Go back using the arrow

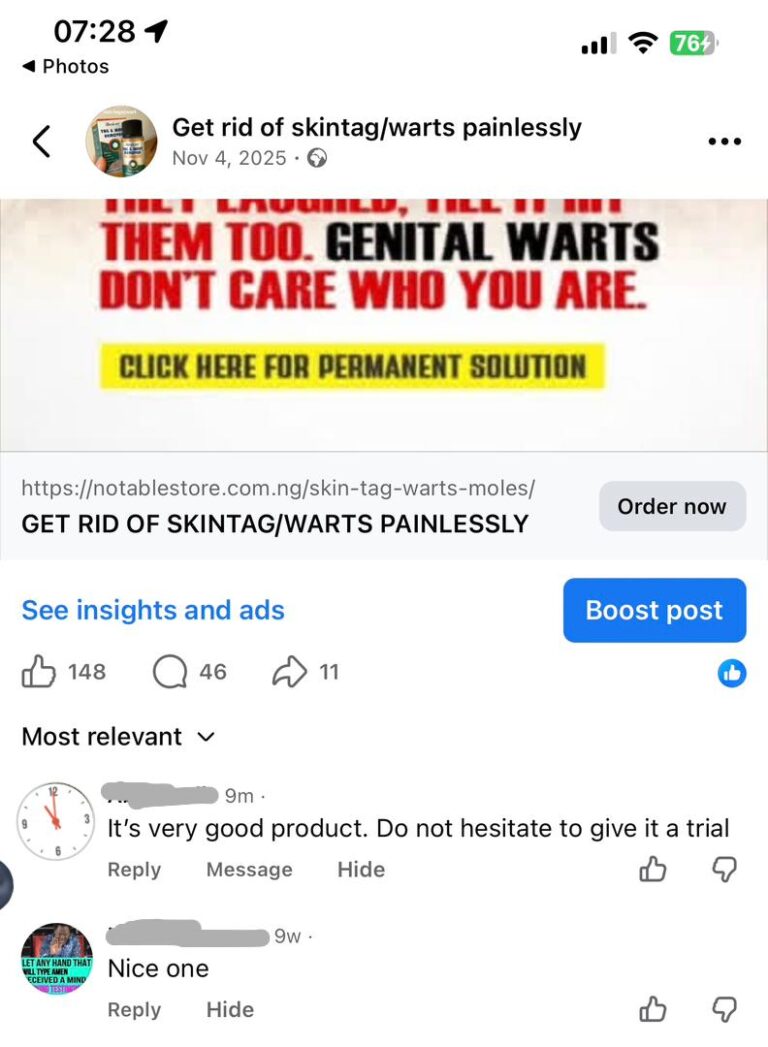tap(41, 142)
